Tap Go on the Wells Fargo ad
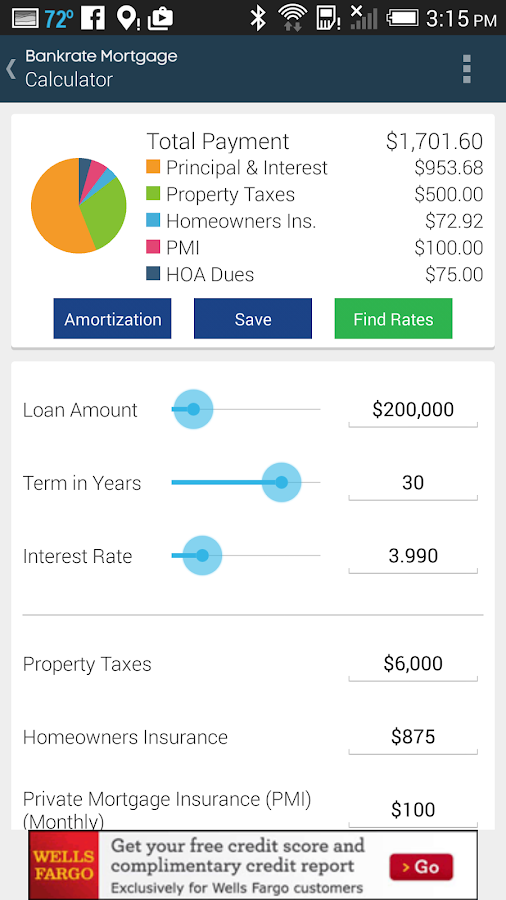The width and height of the screenshot is (506, 900). pyautogui.click(x=421, y=867)
